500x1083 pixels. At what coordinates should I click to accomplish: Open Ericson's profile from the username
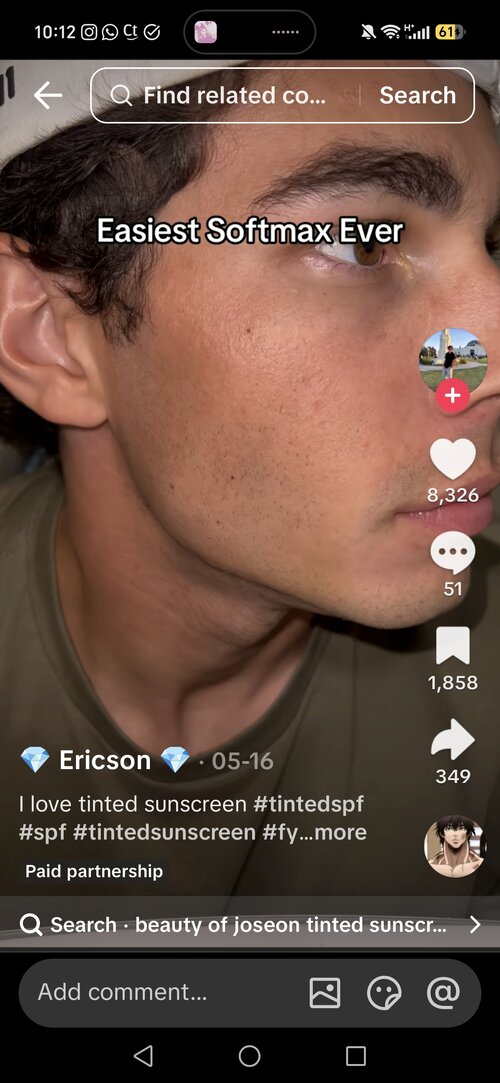tap(105, 760)
